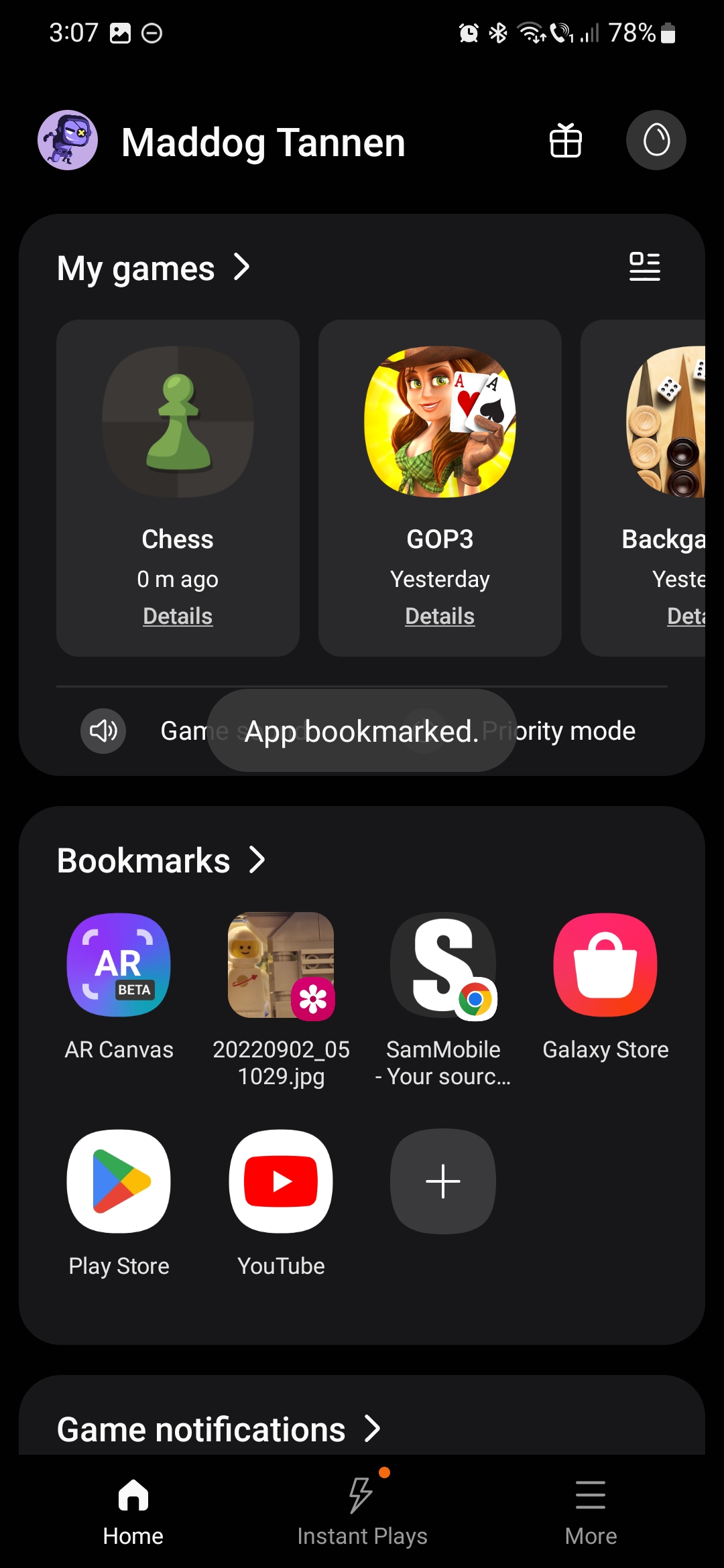
Task: View Details for GOP3
Action: pos(440,616)
